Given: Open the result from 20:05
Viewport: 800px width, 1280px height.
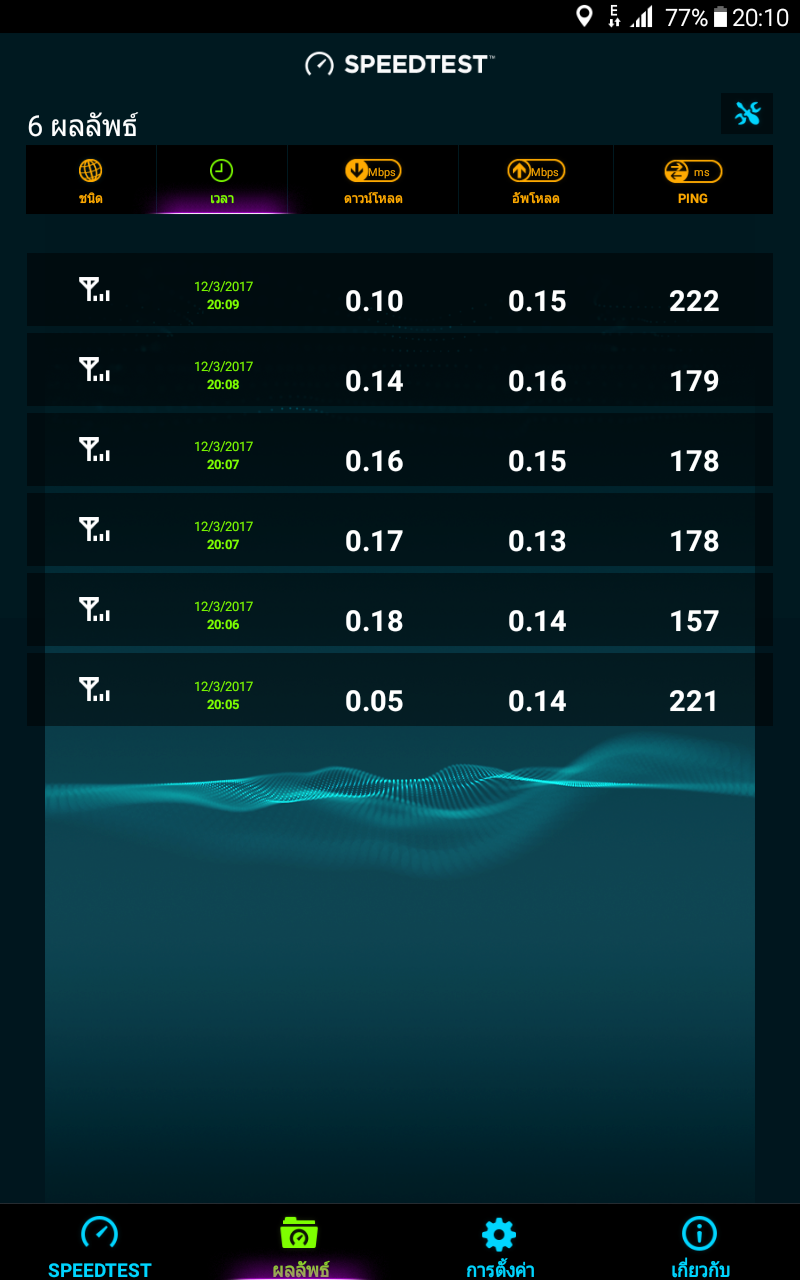Looking at the screenshot, I should tap(399, 690).
